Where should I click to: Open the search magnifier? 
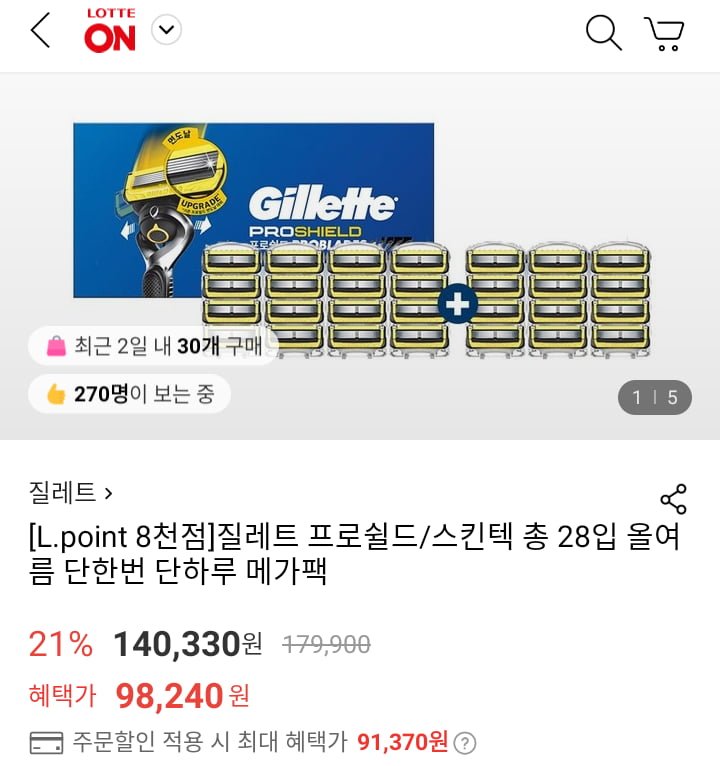pyautogui.click(x=603, y=32)
